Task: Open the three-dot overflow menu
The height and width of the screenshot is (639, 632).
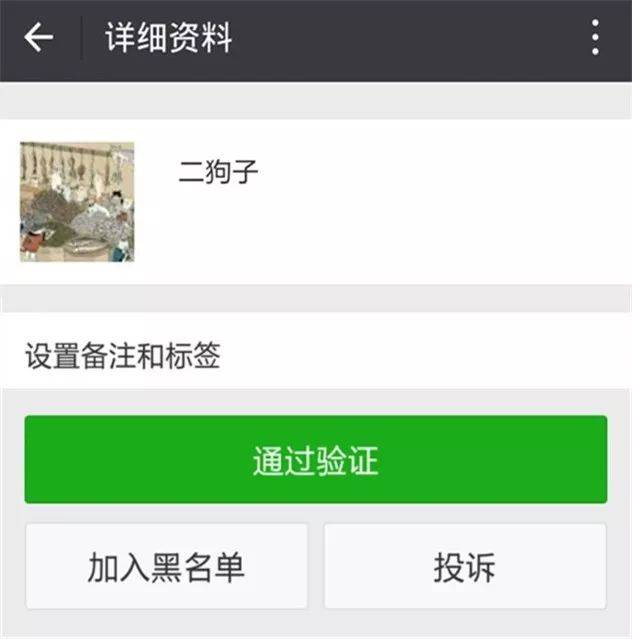Action: point(595,39)
